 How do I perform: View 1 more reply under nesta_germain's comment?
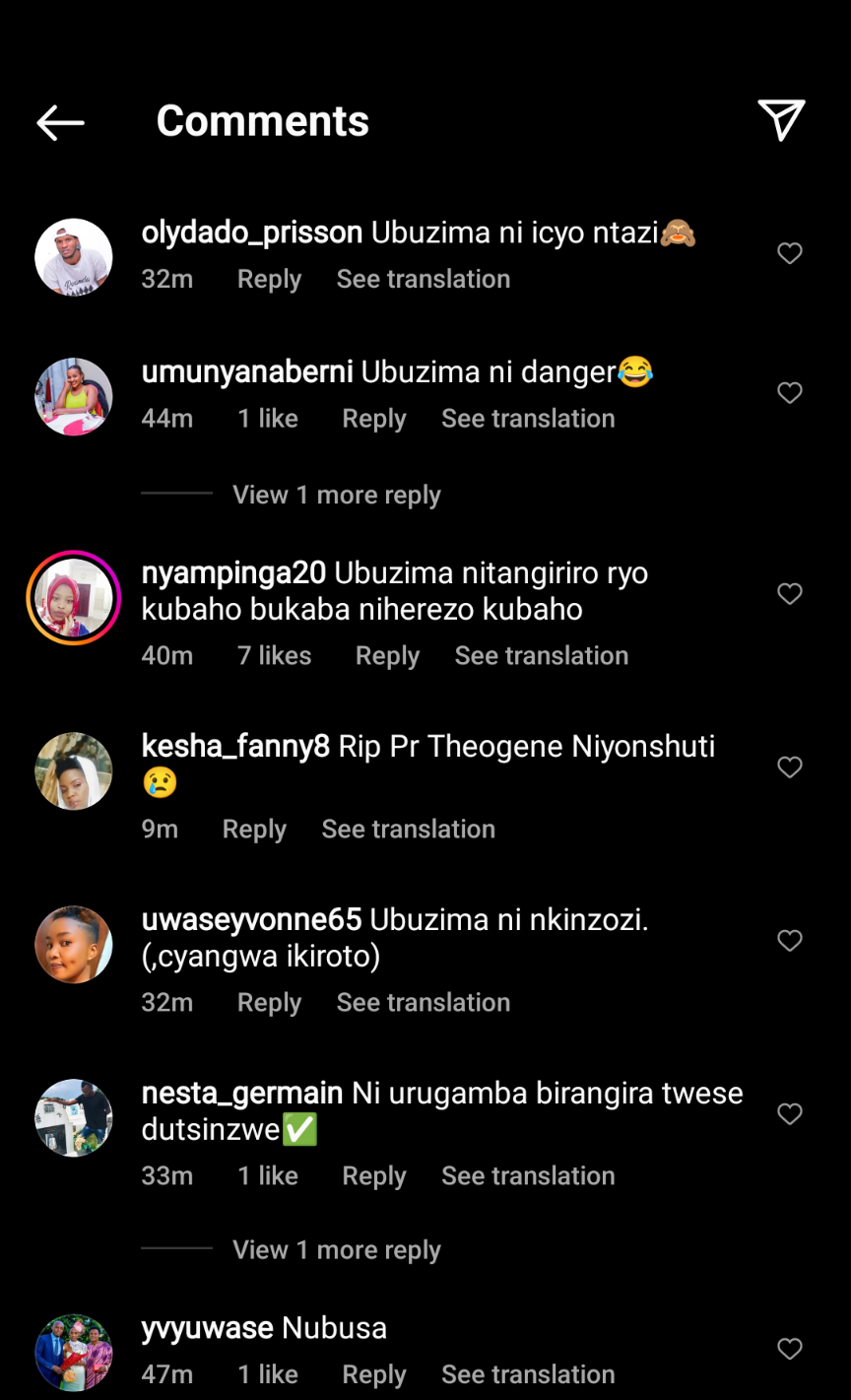(336, 1250)
